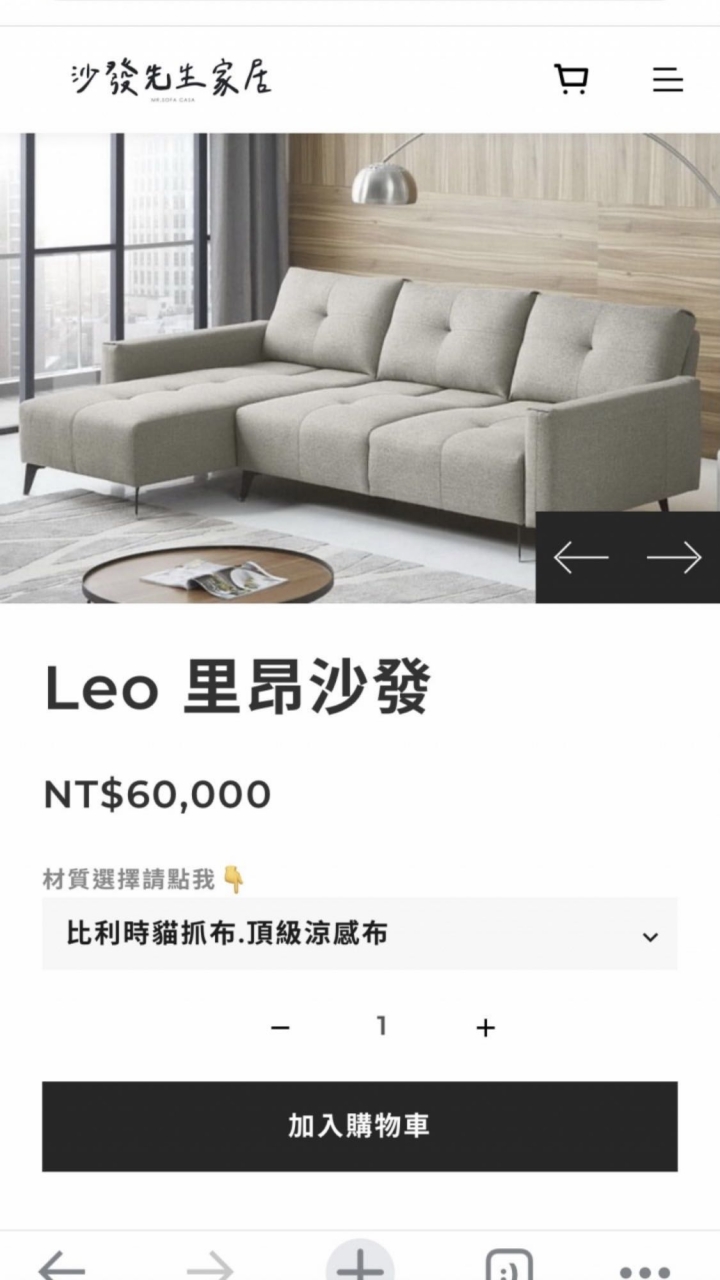
Task: Open a new browser tab
Action: click(x=360, y=1265)
